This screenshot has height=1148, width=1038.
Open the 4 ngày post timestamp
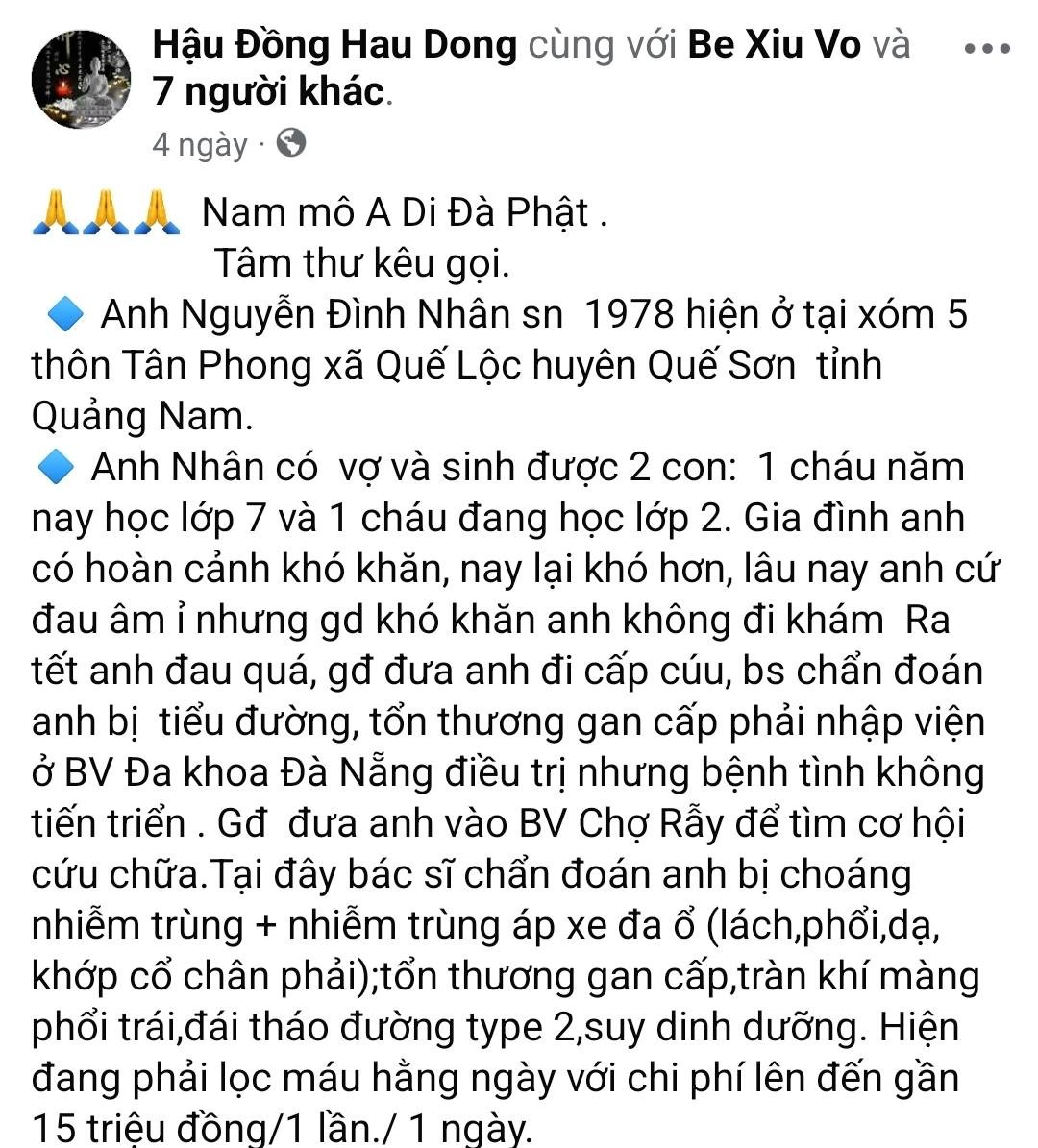point(200,145)
